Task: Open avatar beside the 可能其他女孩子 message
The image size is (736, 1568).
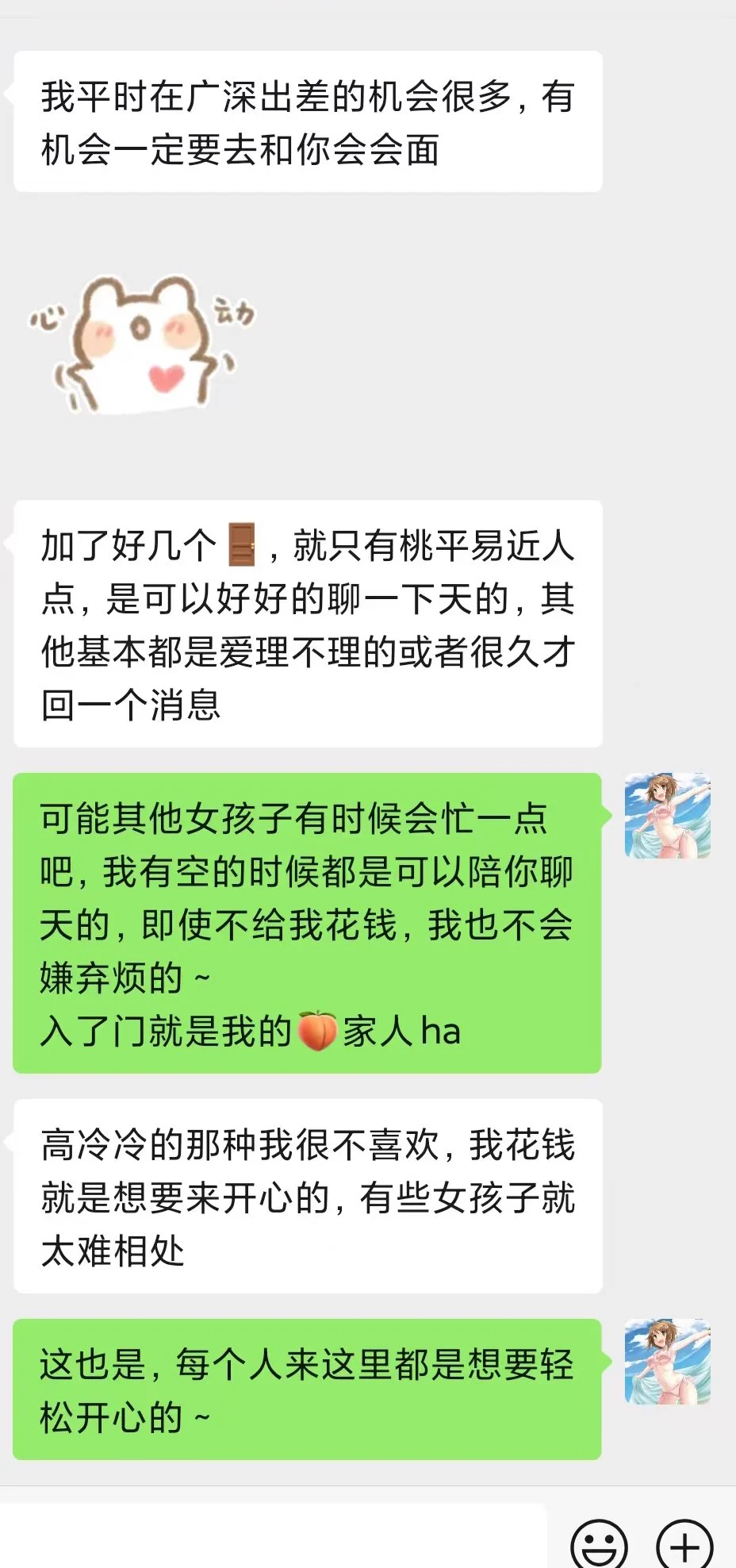Action: (667, 816)
